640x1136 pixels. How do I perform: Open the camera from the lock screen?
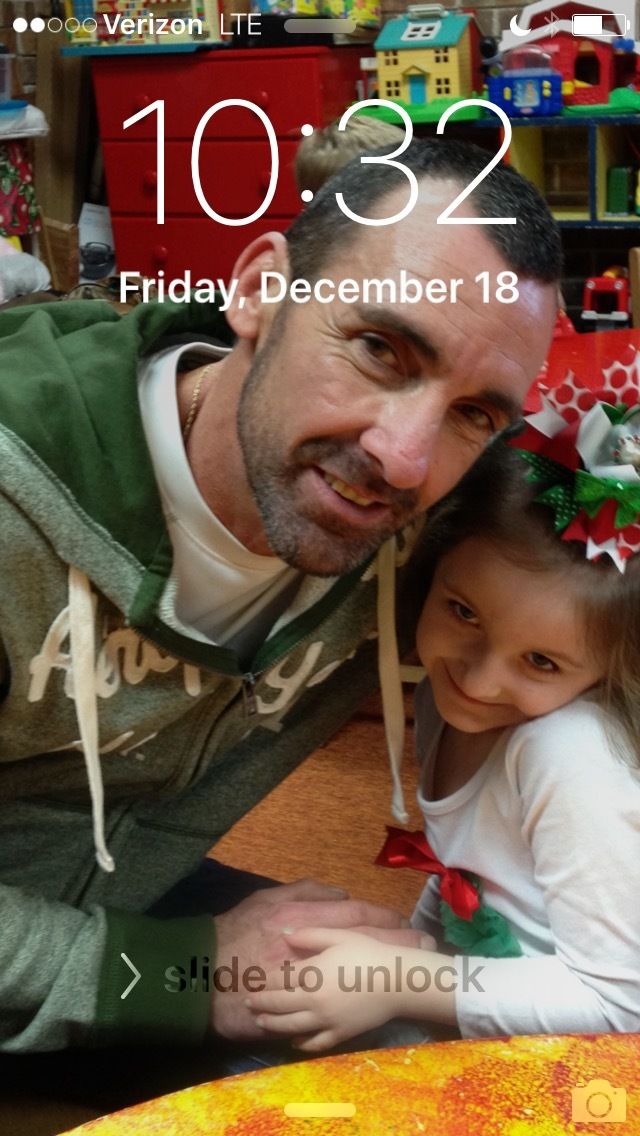pyautogui.click(x=598, y=1102)
